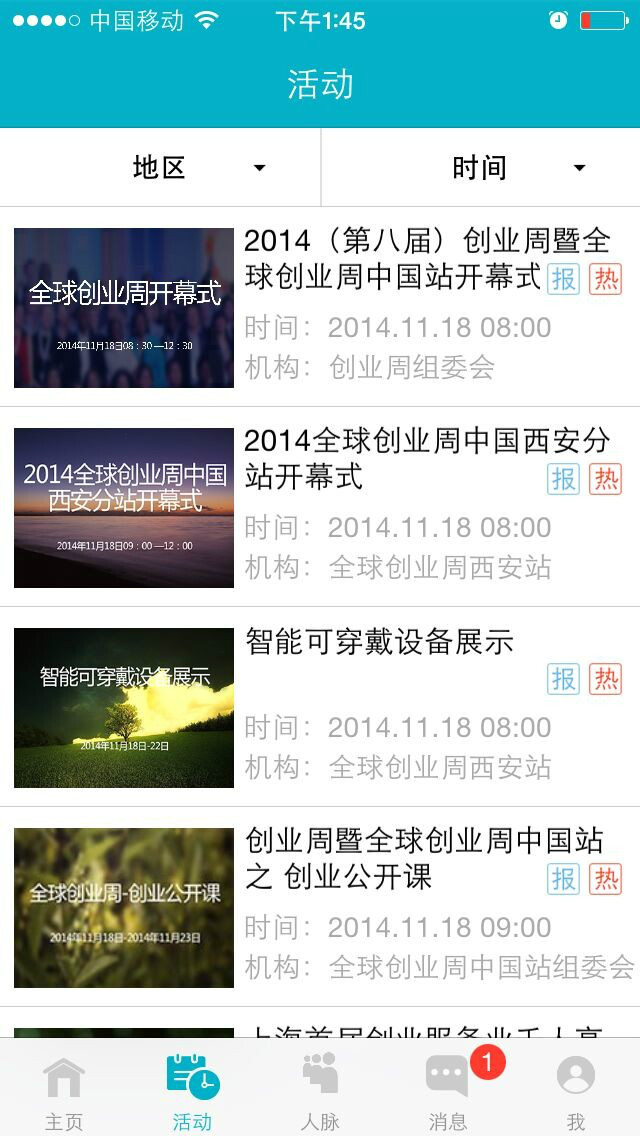Go to the 我 profile tab
Viewport: 640px width, 1136px height.
point(576,1092)
